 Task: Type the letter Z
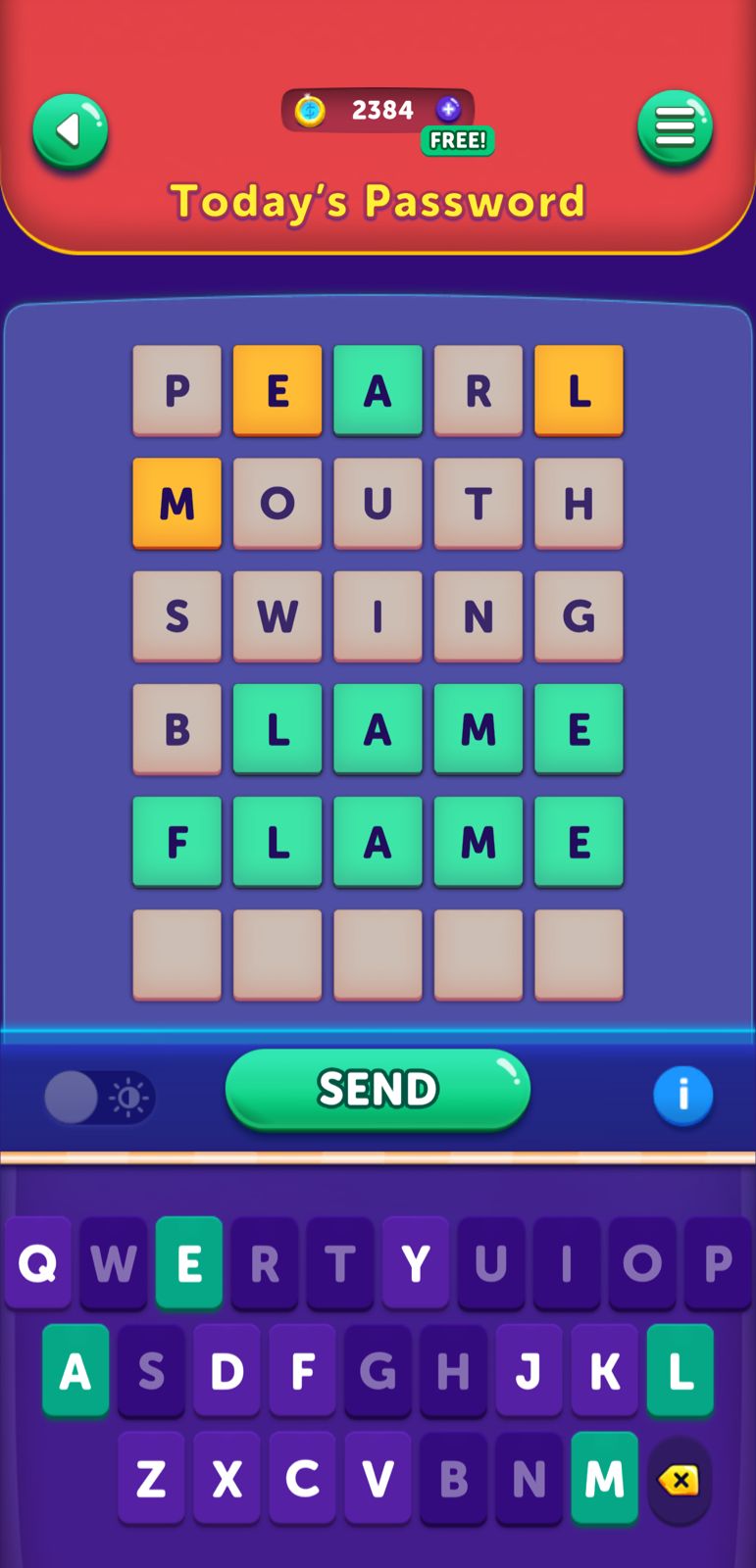point(151,1478)
